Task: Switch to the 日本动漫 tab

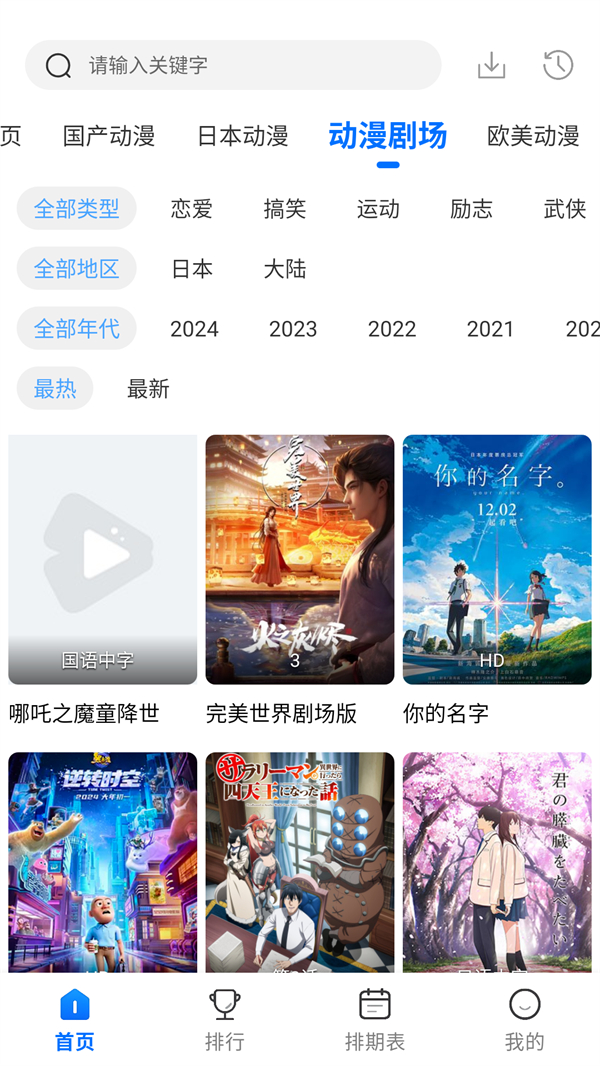Action: coord(243,136)
